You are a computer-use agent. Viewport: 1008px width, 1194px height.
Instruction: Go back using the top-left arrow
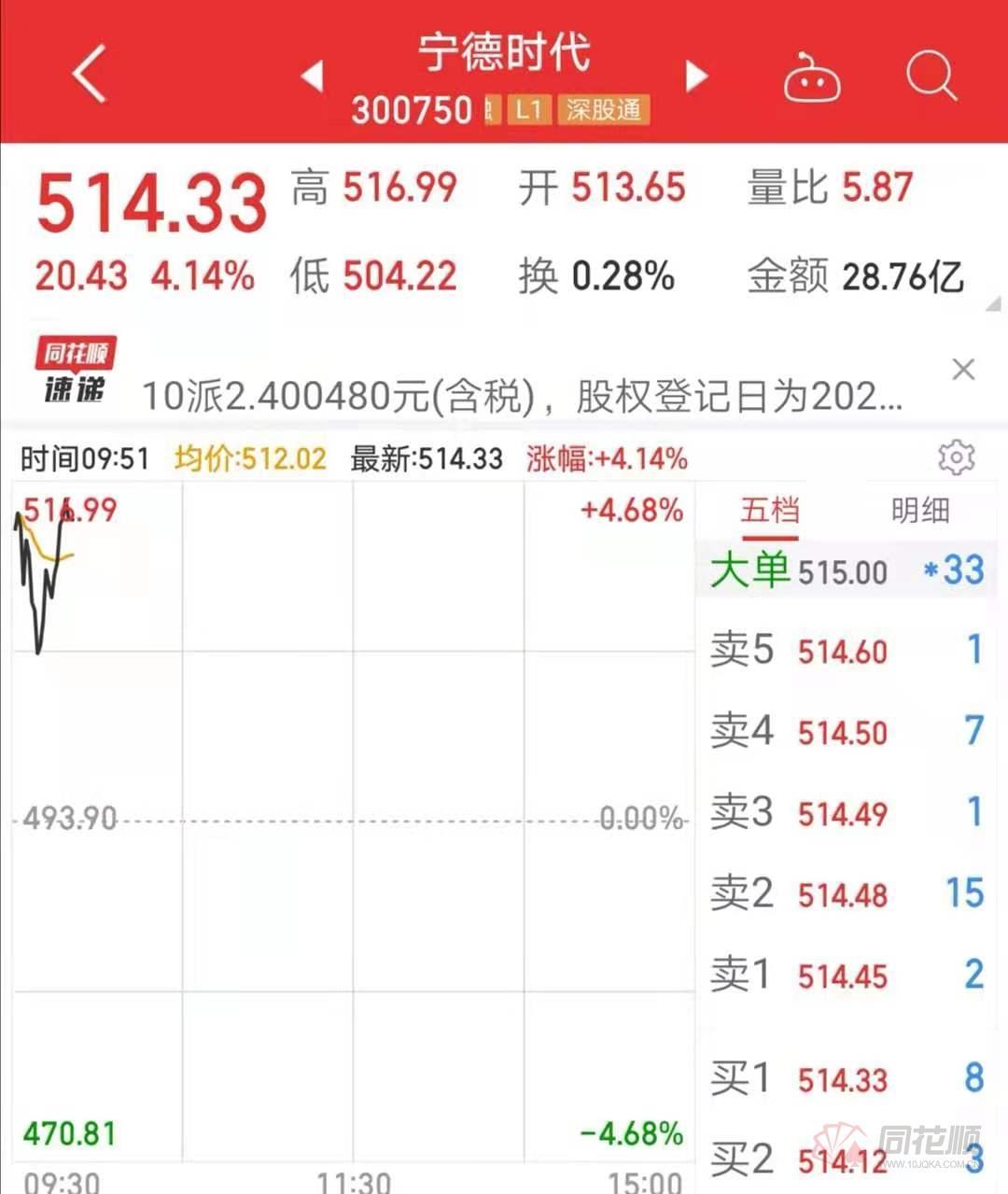[91, 73]
